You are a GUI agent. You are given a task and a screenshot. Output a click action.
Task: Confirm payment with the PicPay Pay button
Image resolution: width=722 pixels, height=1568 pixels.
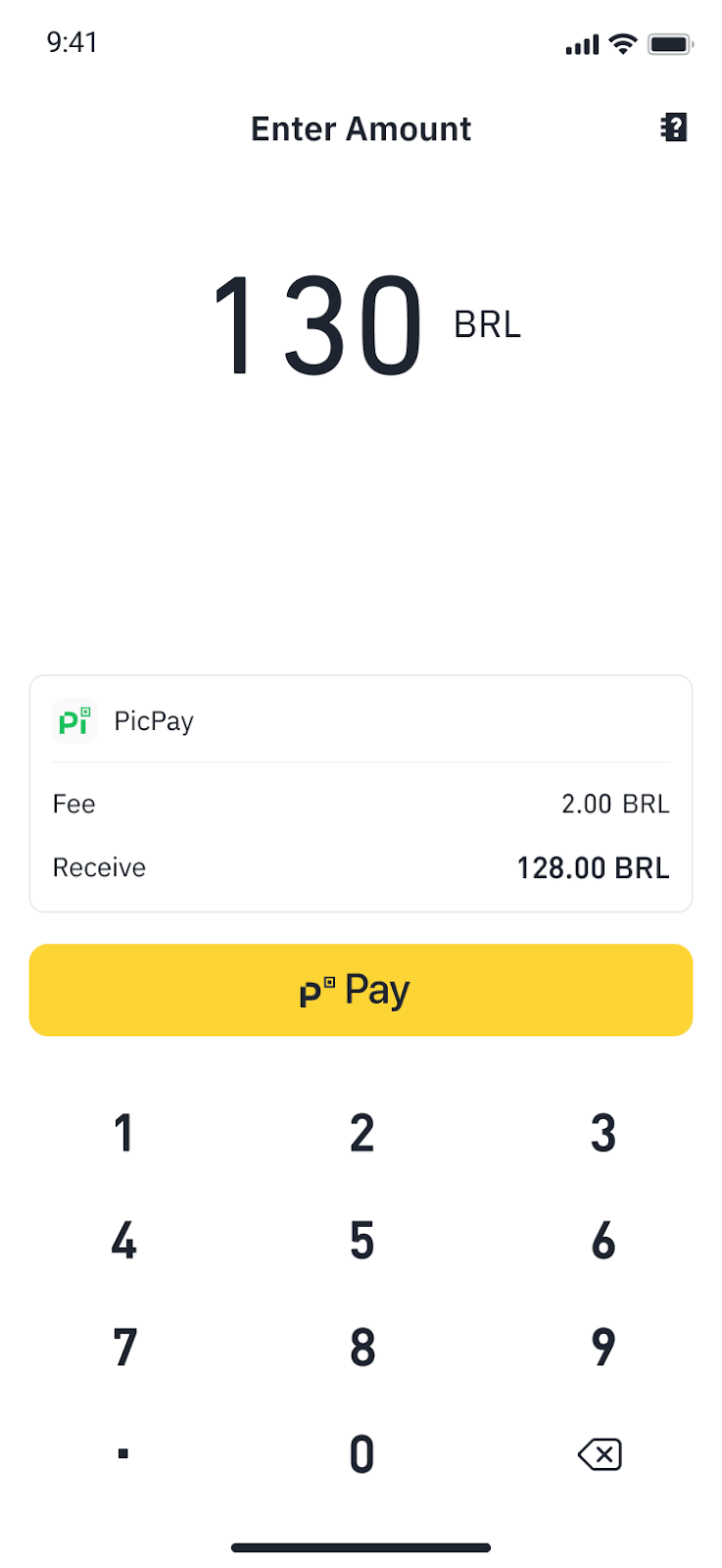361,990
